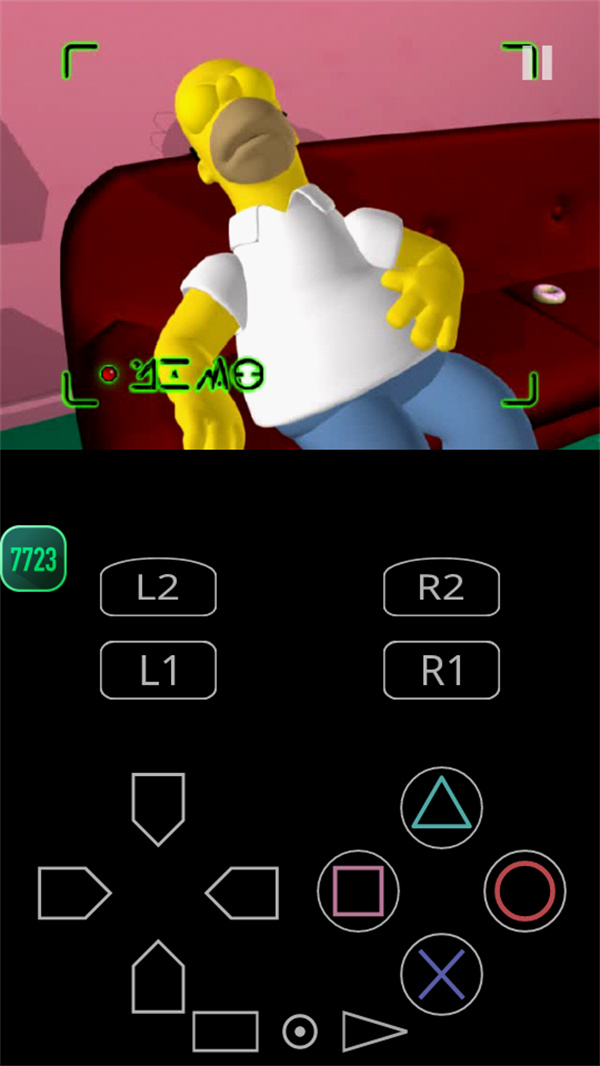Image resolution: width=600 pixels, height=1066 pixels.
Task: Open the green 7723 floating badge
Action: 33,558
